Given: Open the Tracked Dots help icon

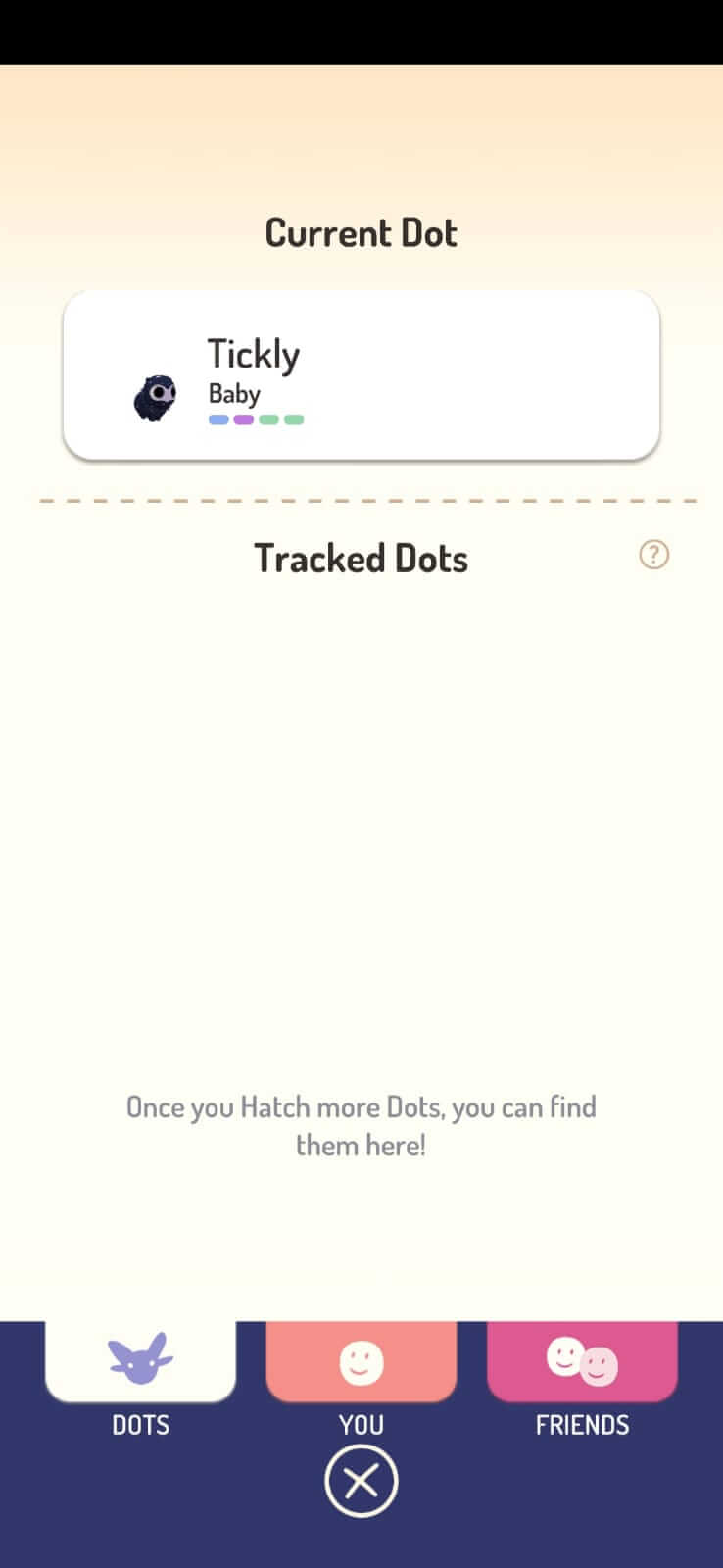Looking at the screenshot, I should [x=653, y=555].
